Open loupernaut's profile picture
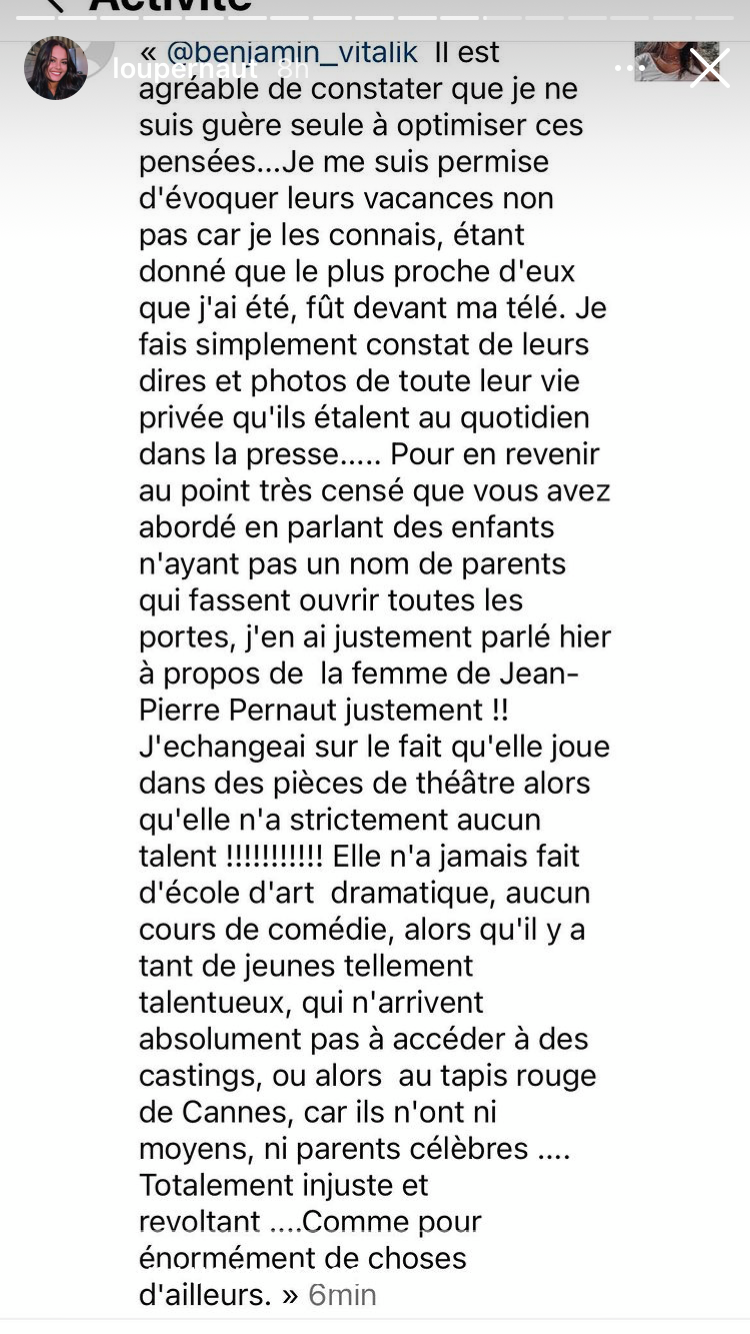Viewport: 750px width, 1334px height. [x=55, y=68]
